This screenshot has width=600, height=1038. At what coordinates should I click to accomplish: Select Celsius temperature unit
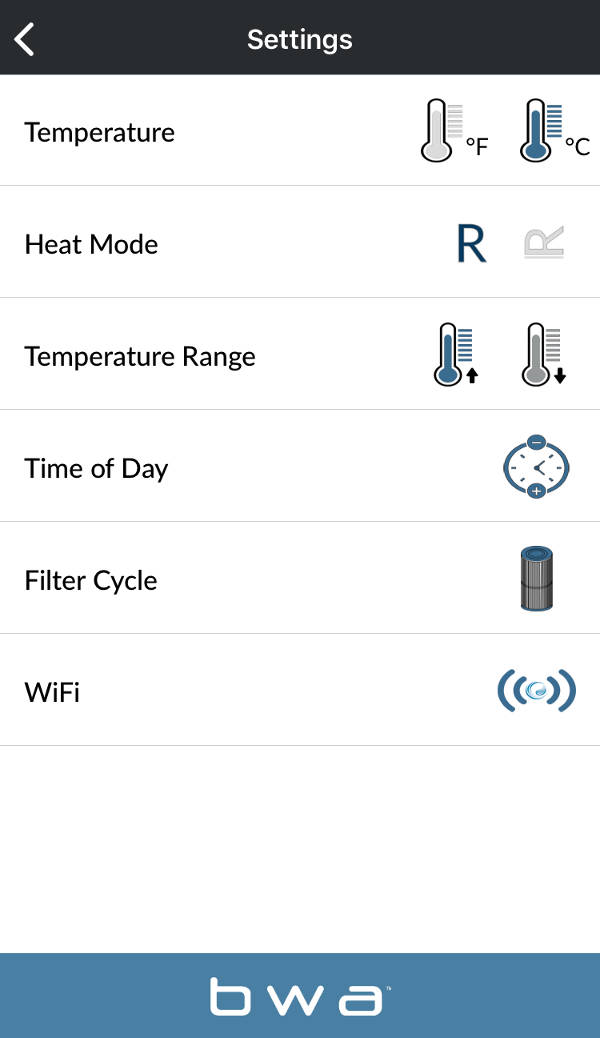click(554, 130)
